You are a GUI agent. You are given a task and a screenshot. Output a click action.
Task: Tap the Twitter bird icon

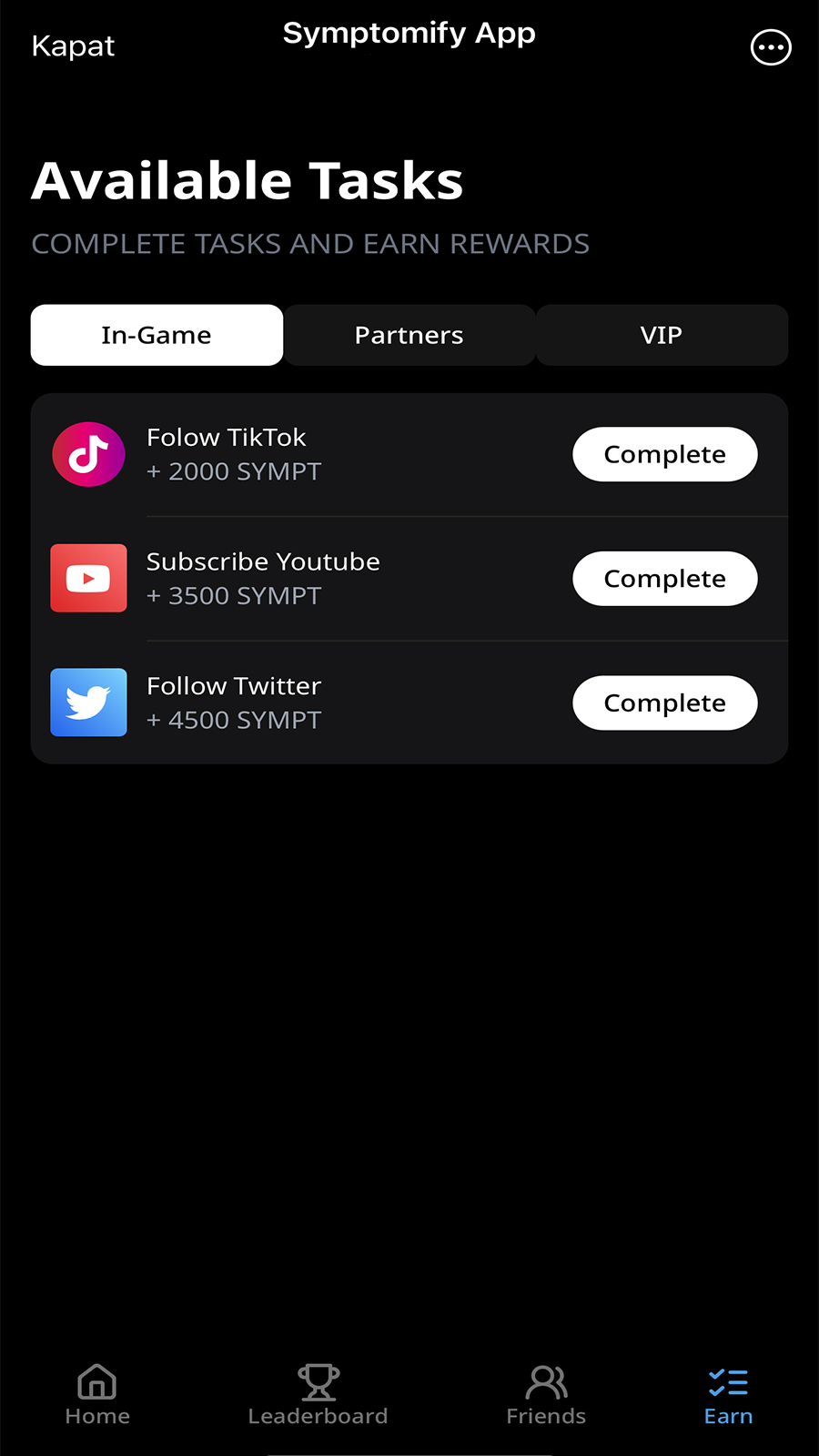(x=88, y=703)
